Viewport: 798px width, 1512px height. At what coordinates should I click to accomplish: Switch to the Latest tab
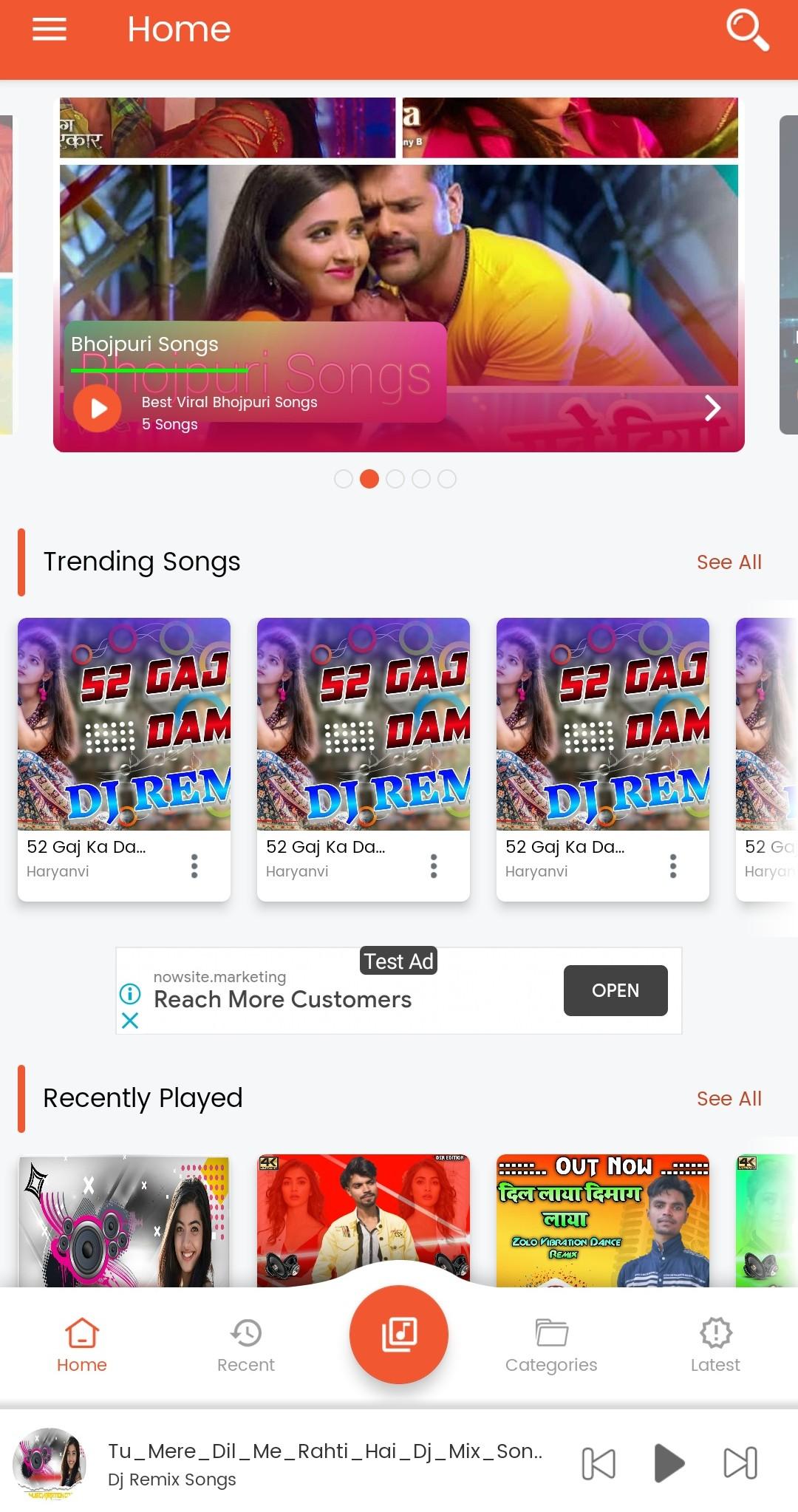pos(715,1345)
